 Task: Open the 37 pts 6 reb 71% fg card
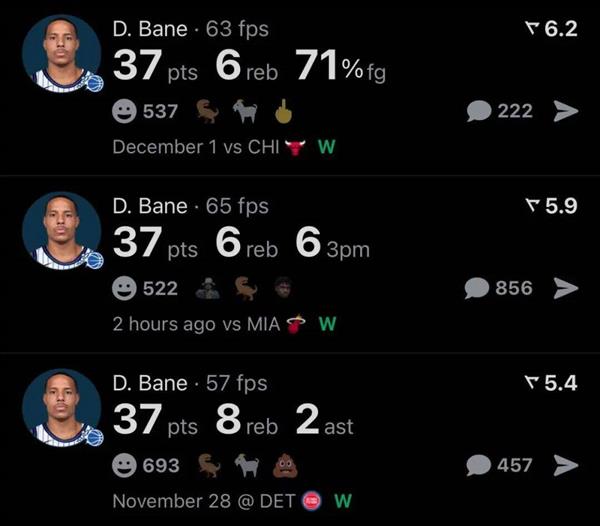pyautogui.click(x=250, y=66)
